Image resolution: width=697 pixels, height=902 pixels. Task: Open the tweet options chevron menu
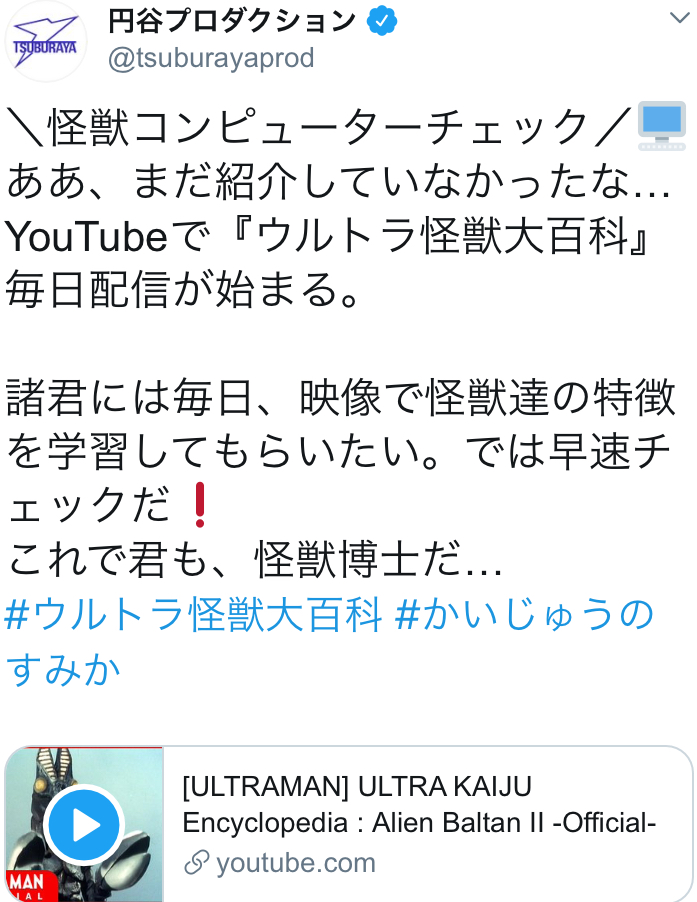point(677,19)
